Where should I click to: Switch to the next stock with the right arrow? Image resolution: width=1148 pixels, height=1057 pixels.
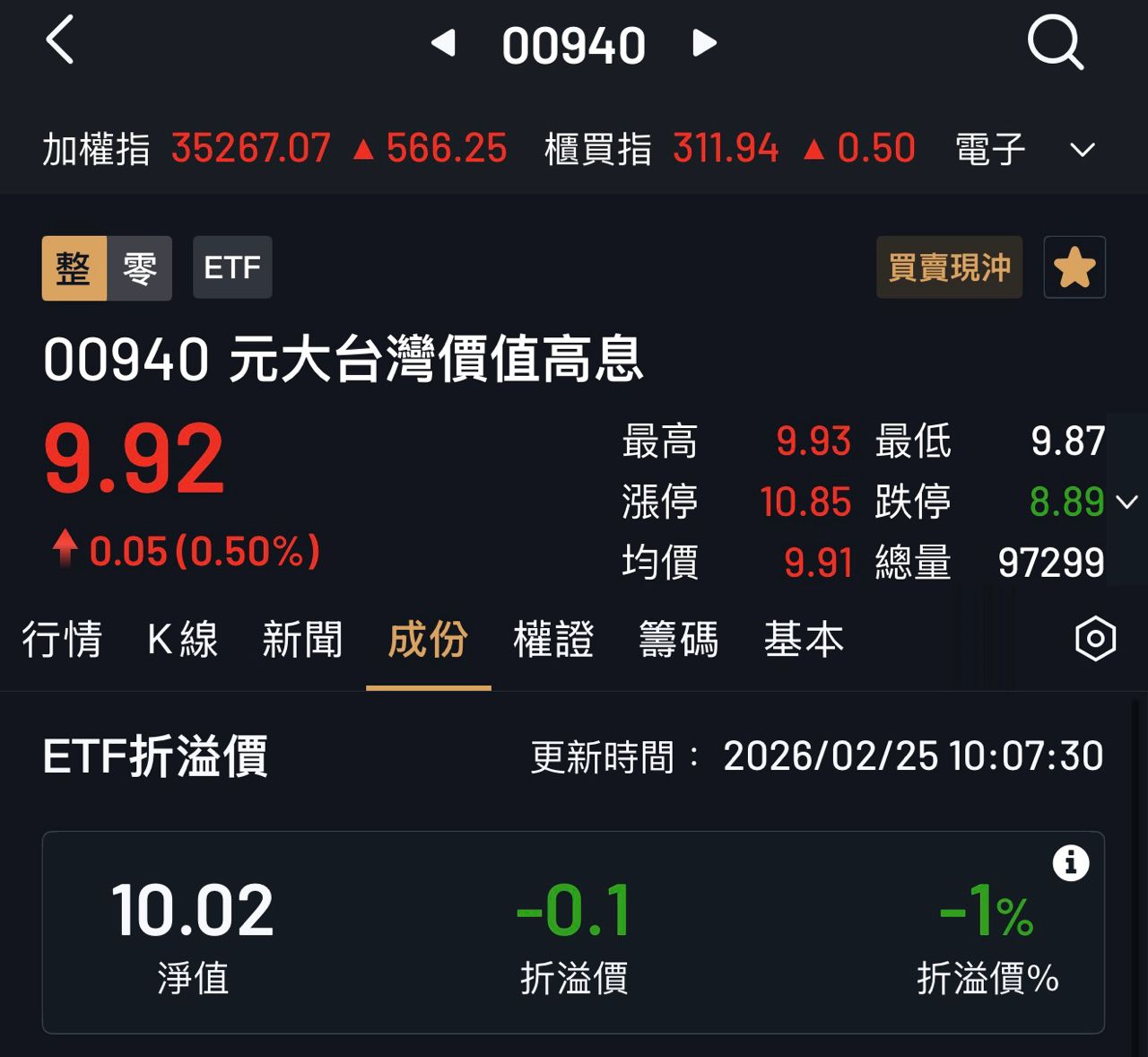(705, 43)
